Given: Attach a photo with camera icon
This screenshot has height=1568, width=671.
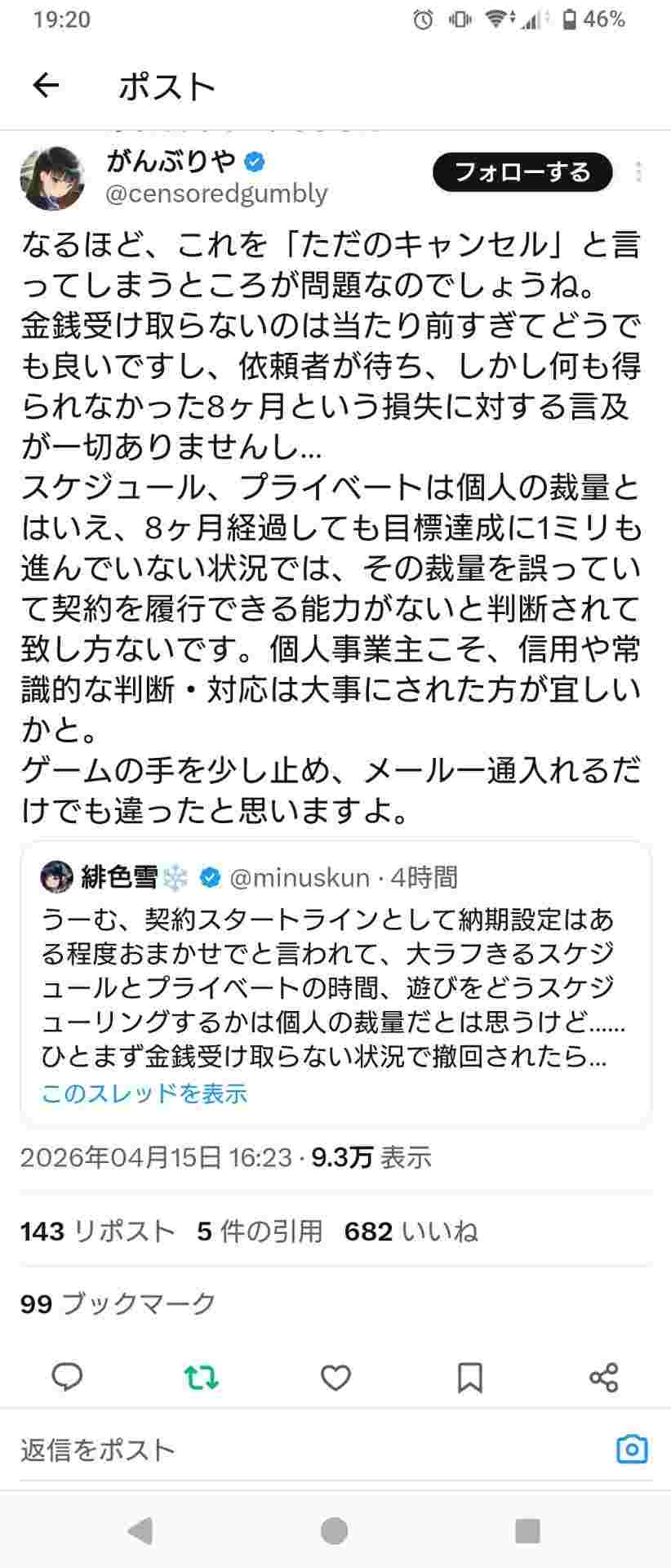Looking at the screenshot, I should click(x=632, y=1450).
